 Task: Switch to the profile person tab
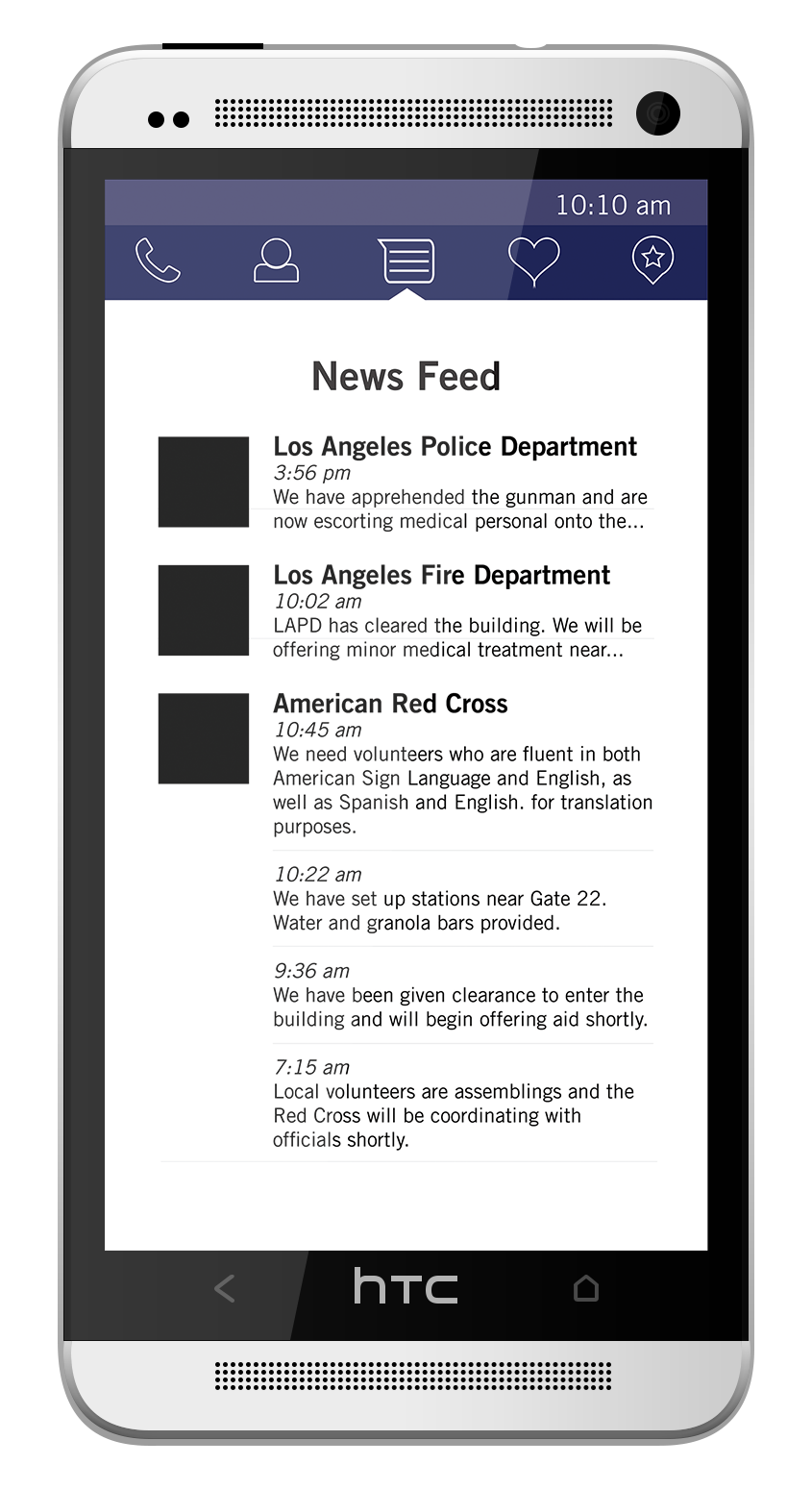pyautogui.click(x=276, y=261)
